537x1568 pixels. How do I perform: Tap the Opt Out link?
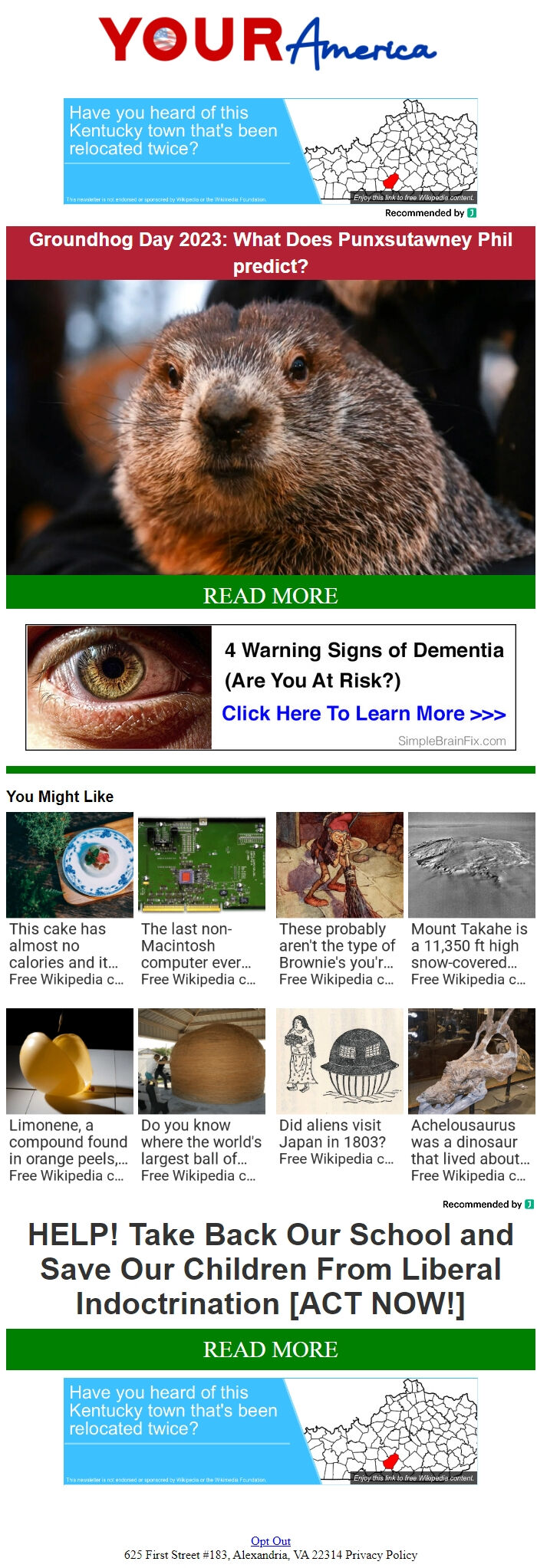pos(270,1540)
